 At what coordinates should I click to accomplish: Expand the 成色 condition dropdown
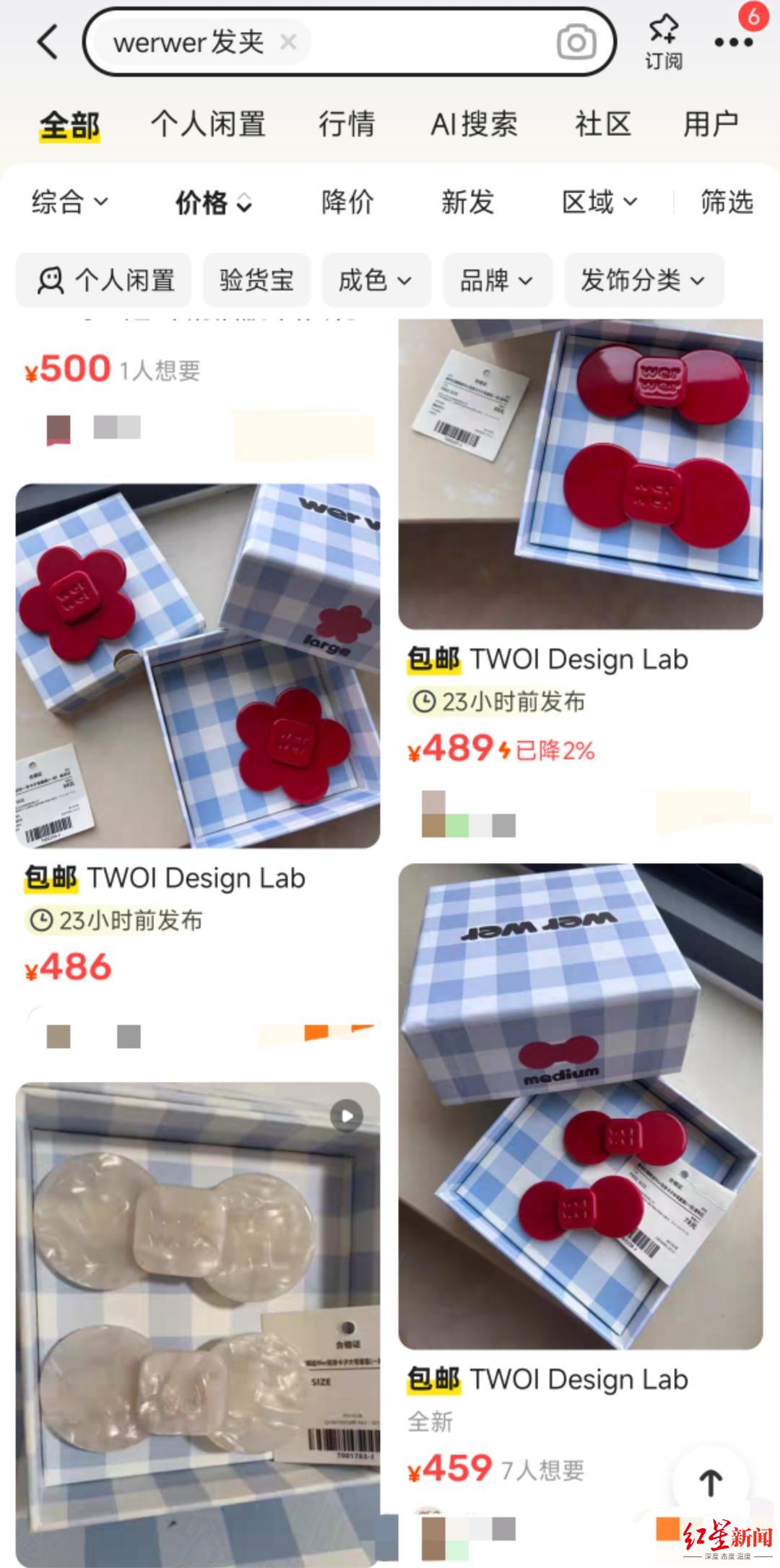pyautogui.click(x=376, y=280)
